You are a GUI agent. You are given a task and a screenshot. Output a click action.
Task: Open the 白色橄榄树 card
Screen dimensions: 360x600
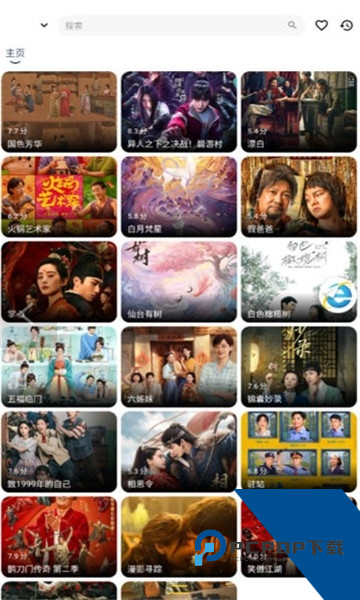click(299, 282)
